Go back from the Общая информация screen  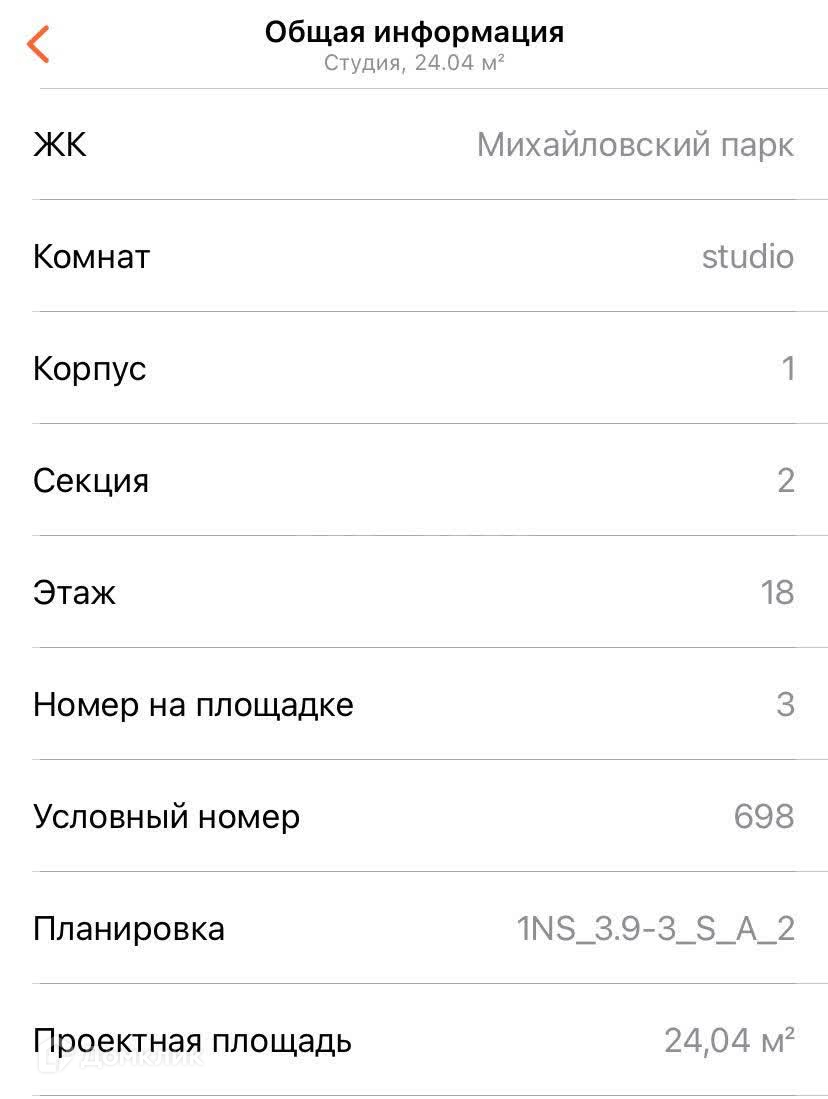pyautogui.click(x=38, y=45)
